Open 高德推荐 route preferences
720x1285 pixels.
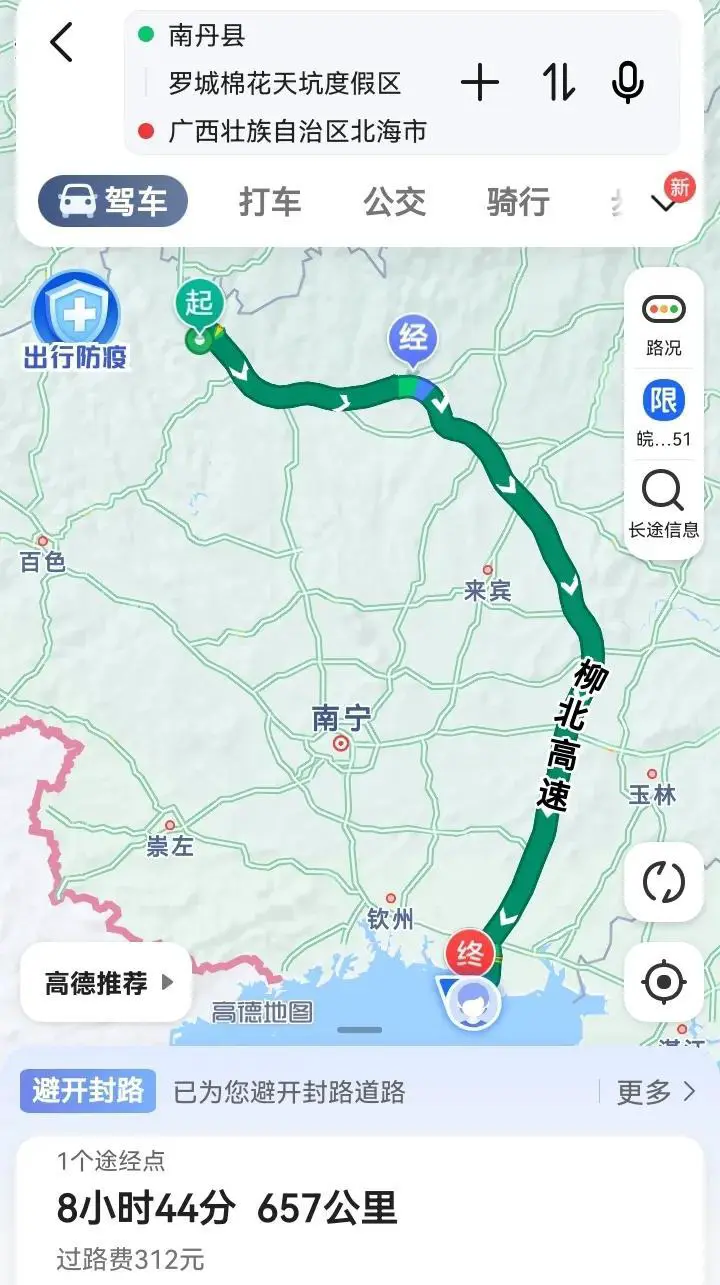click(x=107, y=983)
